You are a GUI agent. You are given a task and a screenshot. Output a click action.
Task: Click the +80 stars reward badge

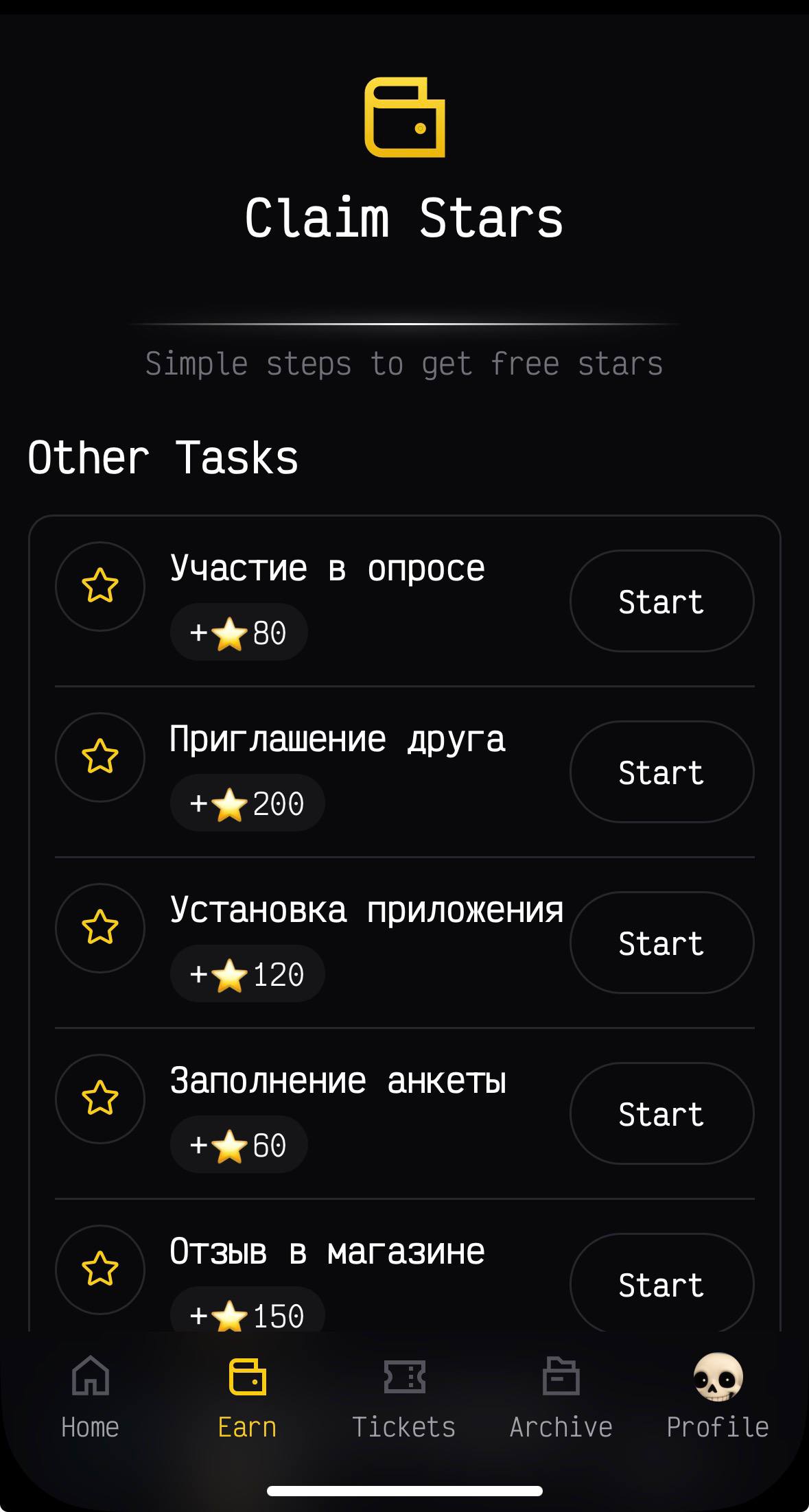click(238, 632)
